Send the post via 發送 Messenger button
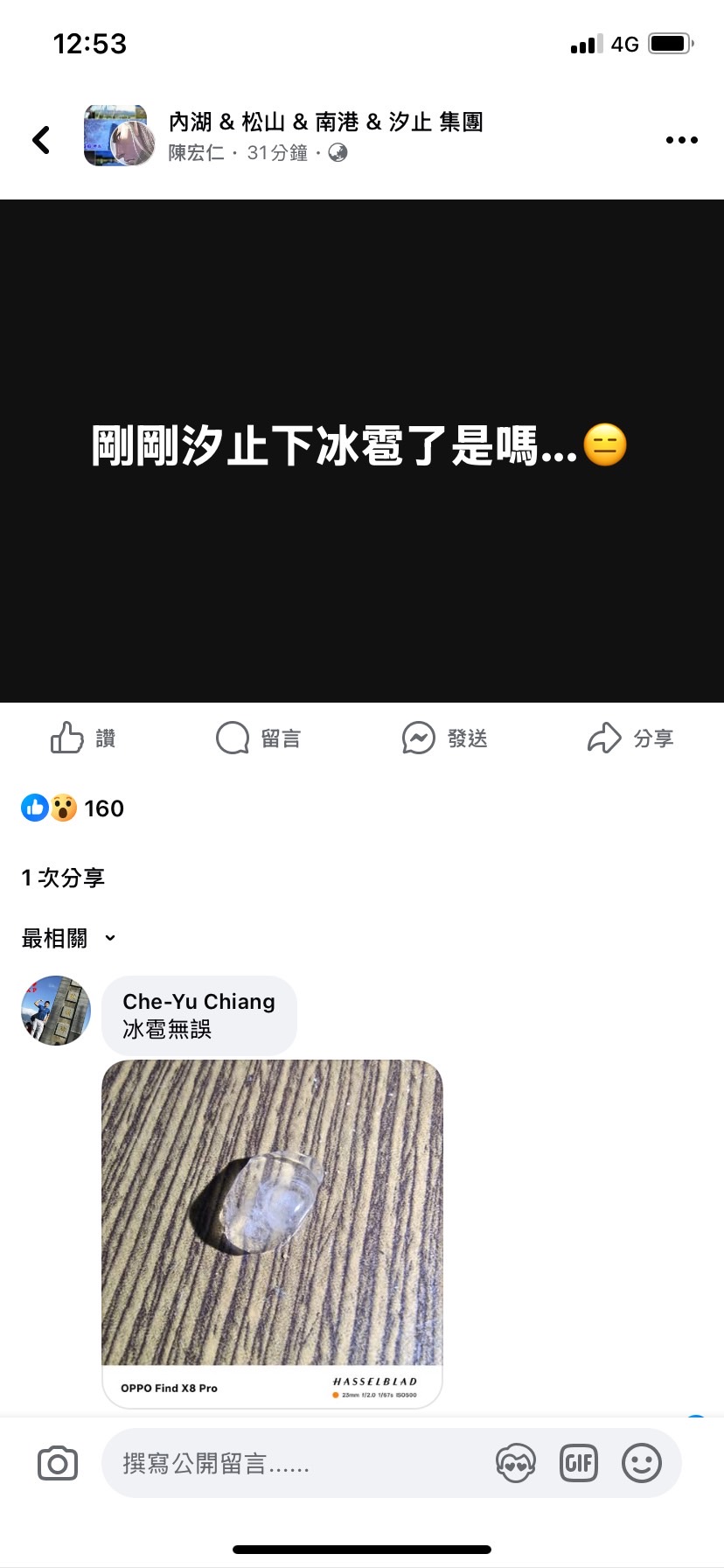Viewport: 724px width, 1568px height. [444, 738]
